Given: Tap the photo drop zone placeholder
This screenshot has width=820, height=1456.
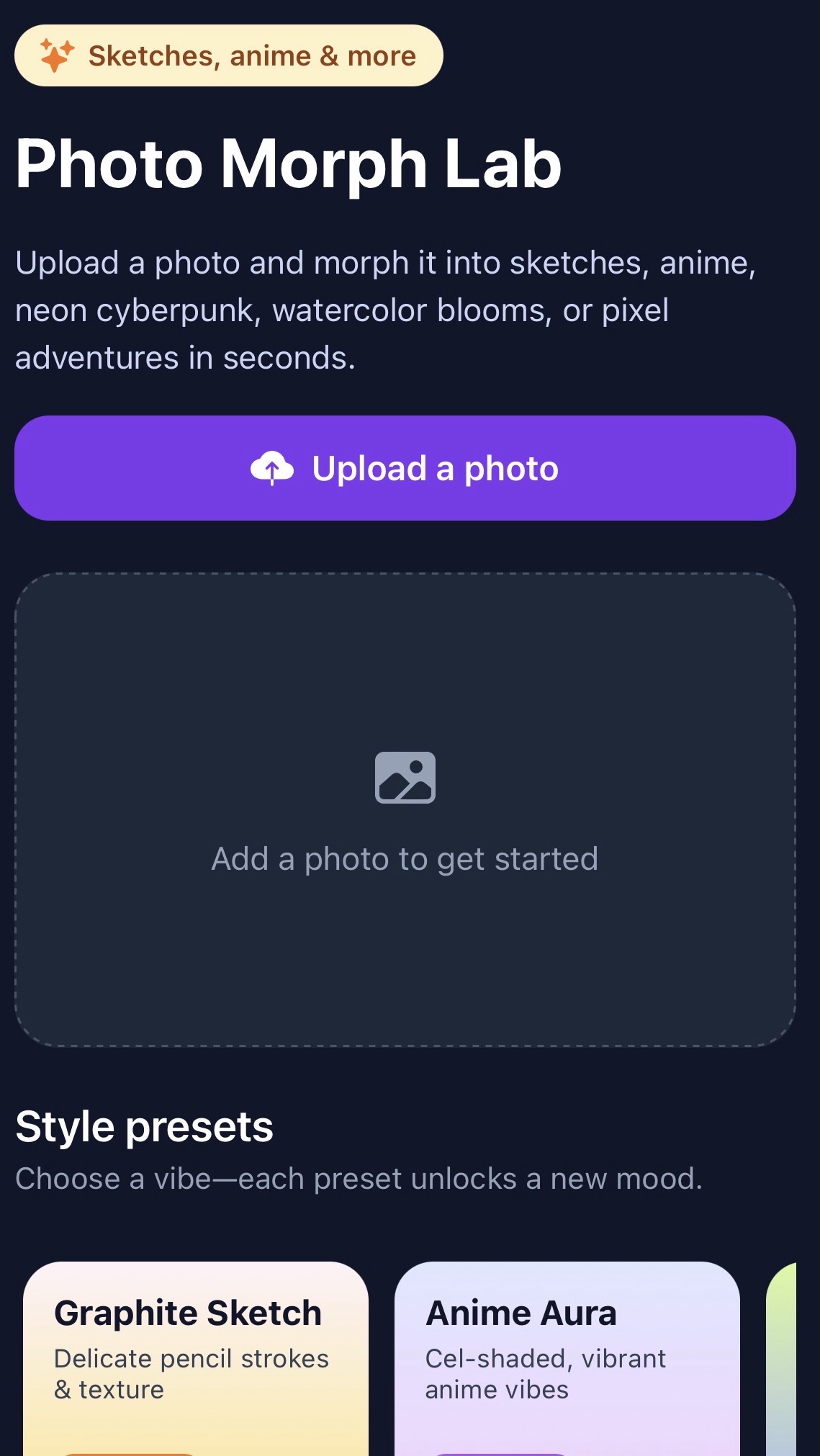Looking at the screenshot, I should [405, 809].
